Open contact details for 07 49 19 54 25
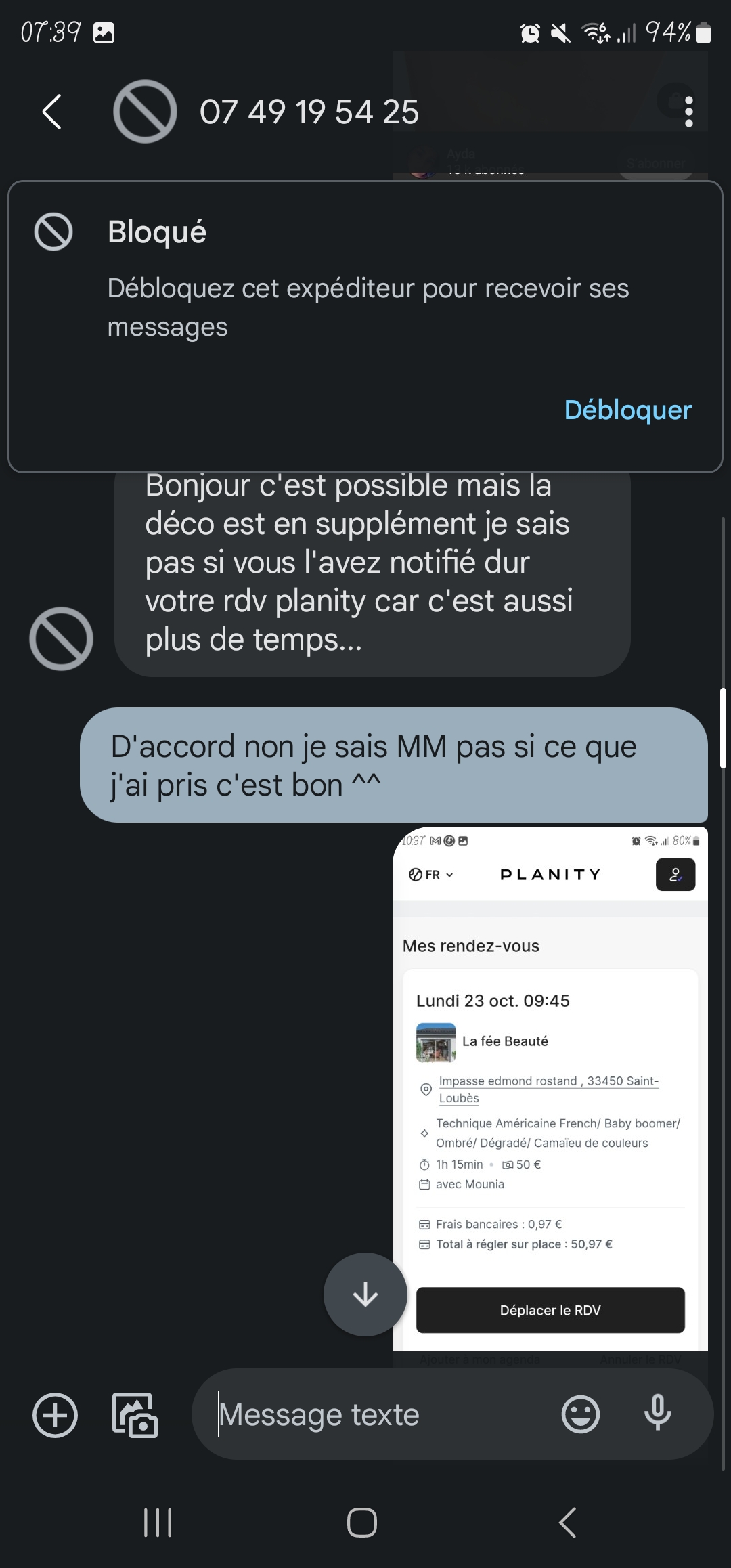The width and height of the screenshot is (731, 1568). click(x=309, y=112)
